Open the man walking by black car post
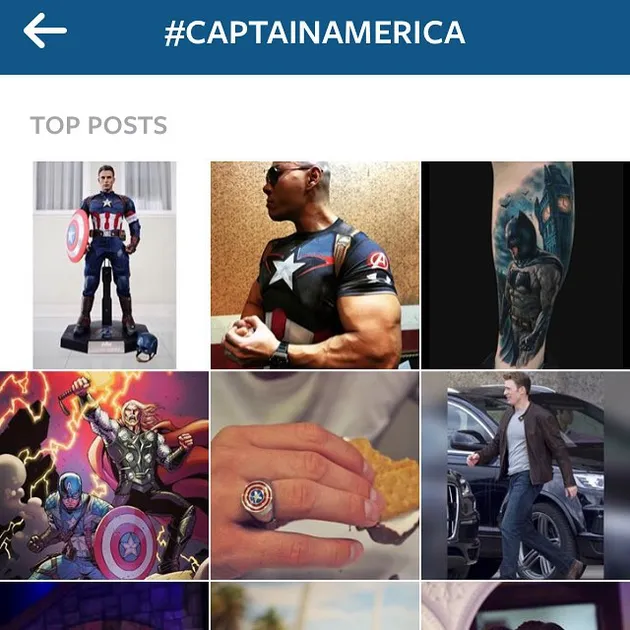This screenshot has width=630, height=630. [x=525, y=475]
